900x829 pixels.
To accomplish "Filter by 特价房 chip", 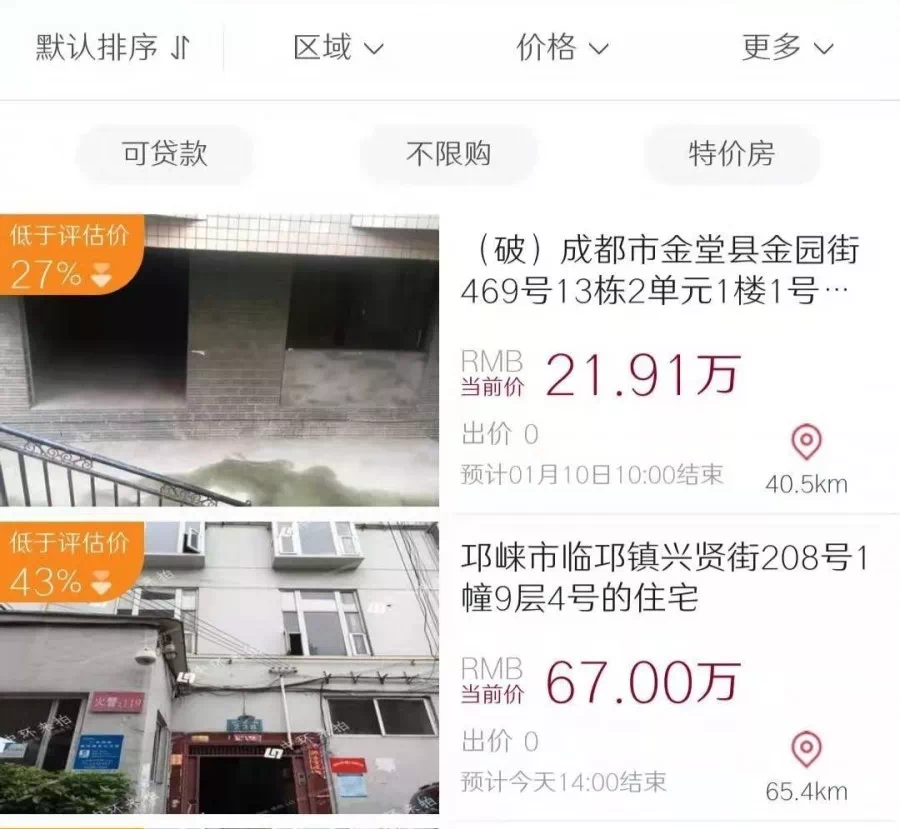I will [x=731, y=154].
